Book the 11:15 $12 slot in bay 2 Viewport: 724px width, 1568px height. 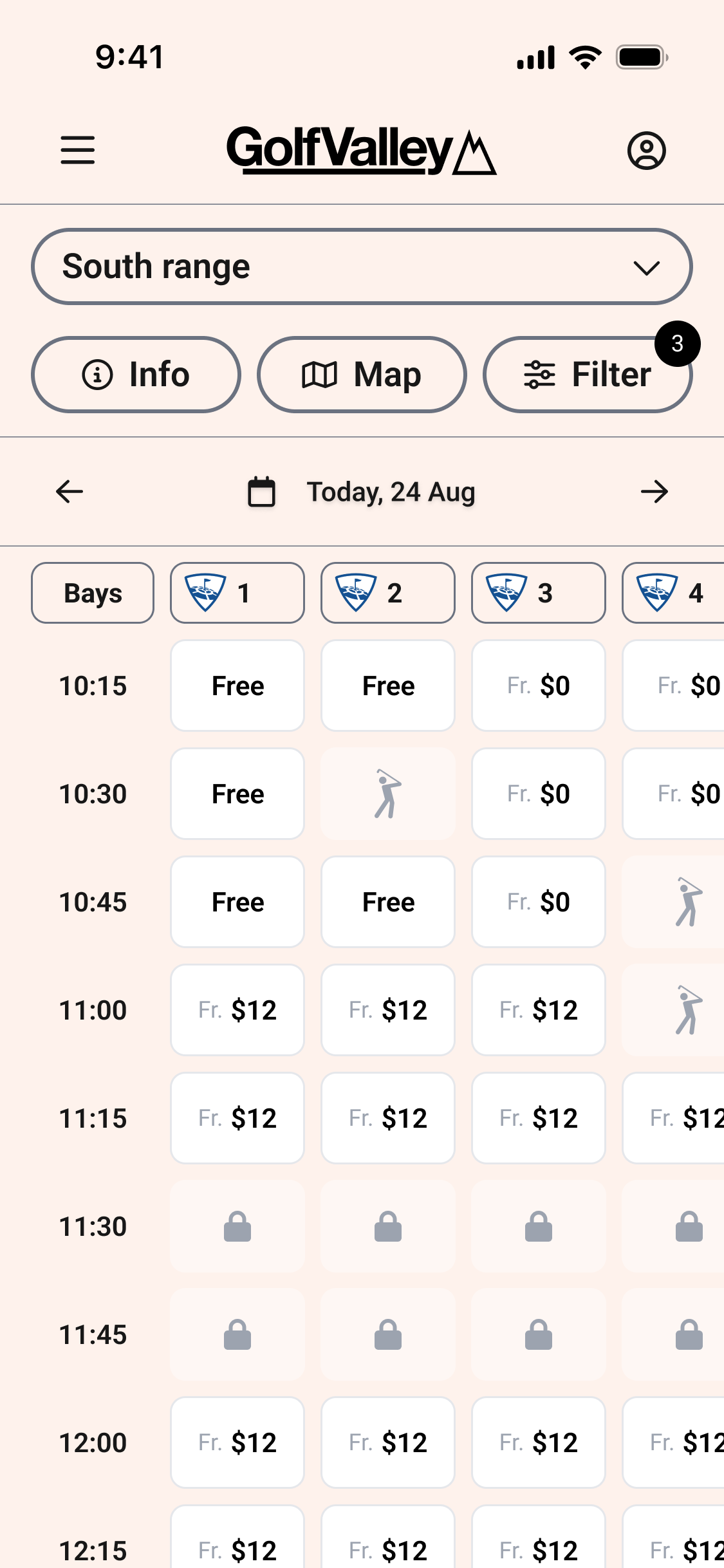387,1118
